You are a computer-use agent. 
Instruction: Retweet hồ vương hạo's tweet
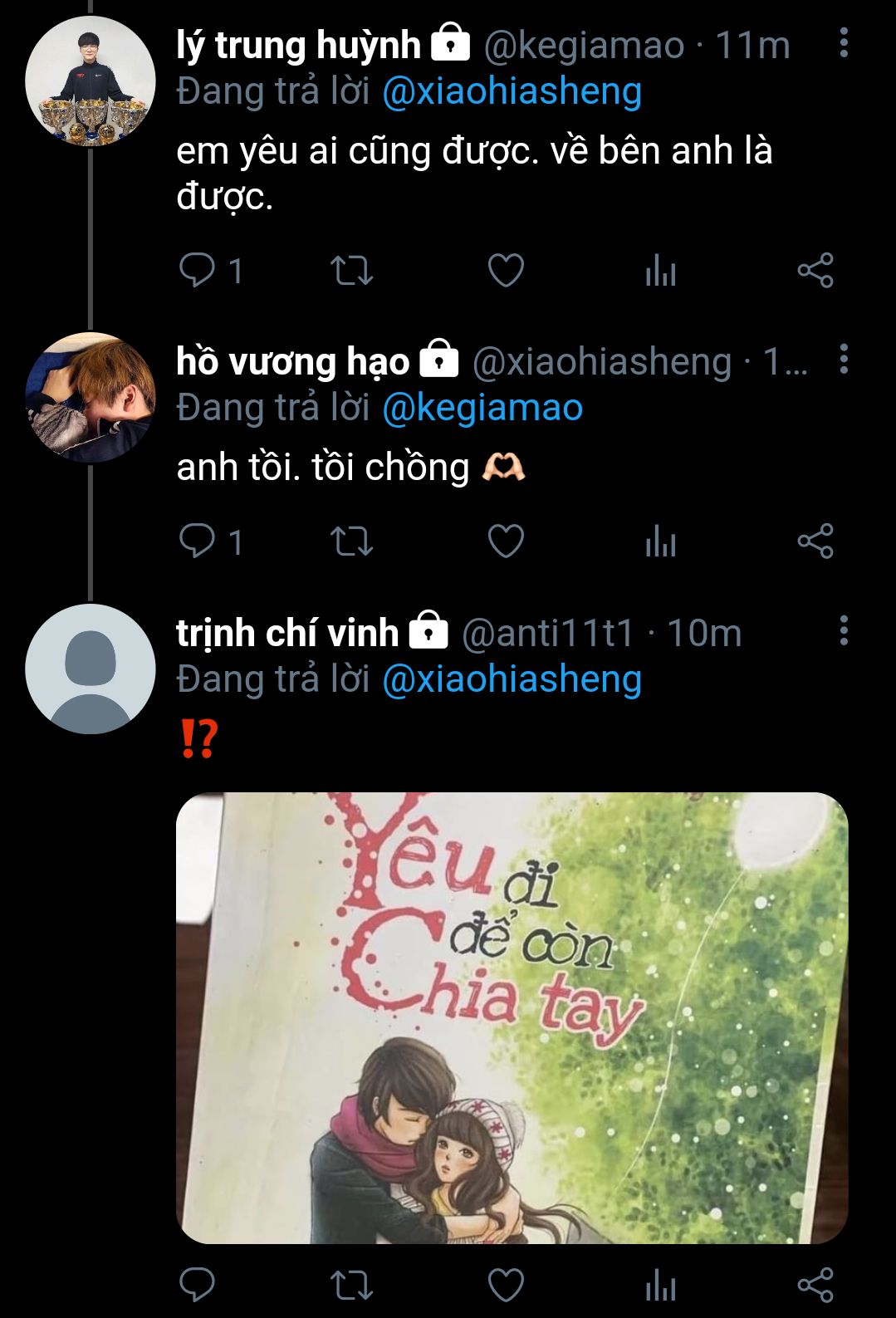[x=351, y=541]
